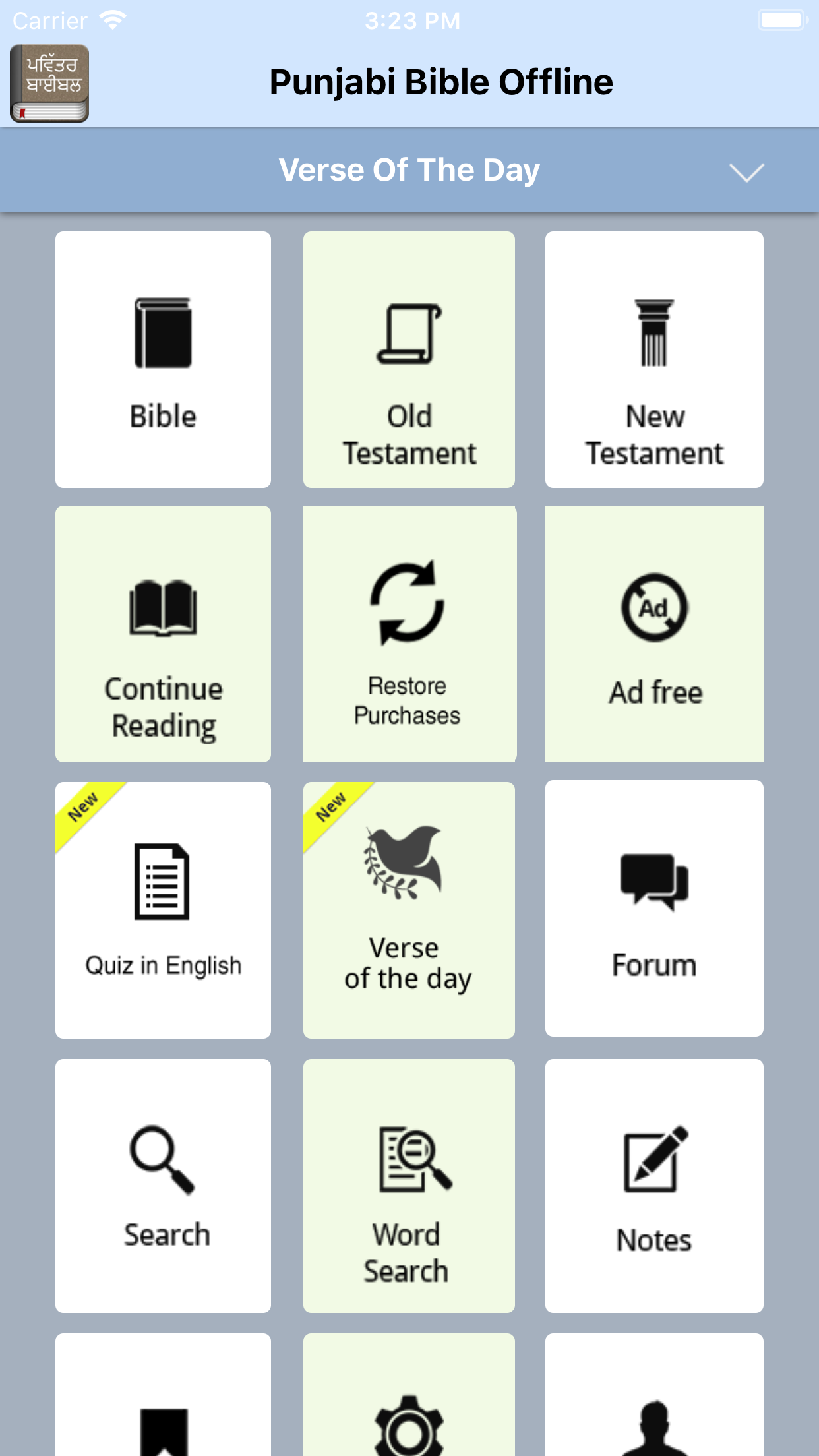Open Notes
The width and height of the screenshot is (819, 1456).
(654, 1186)
